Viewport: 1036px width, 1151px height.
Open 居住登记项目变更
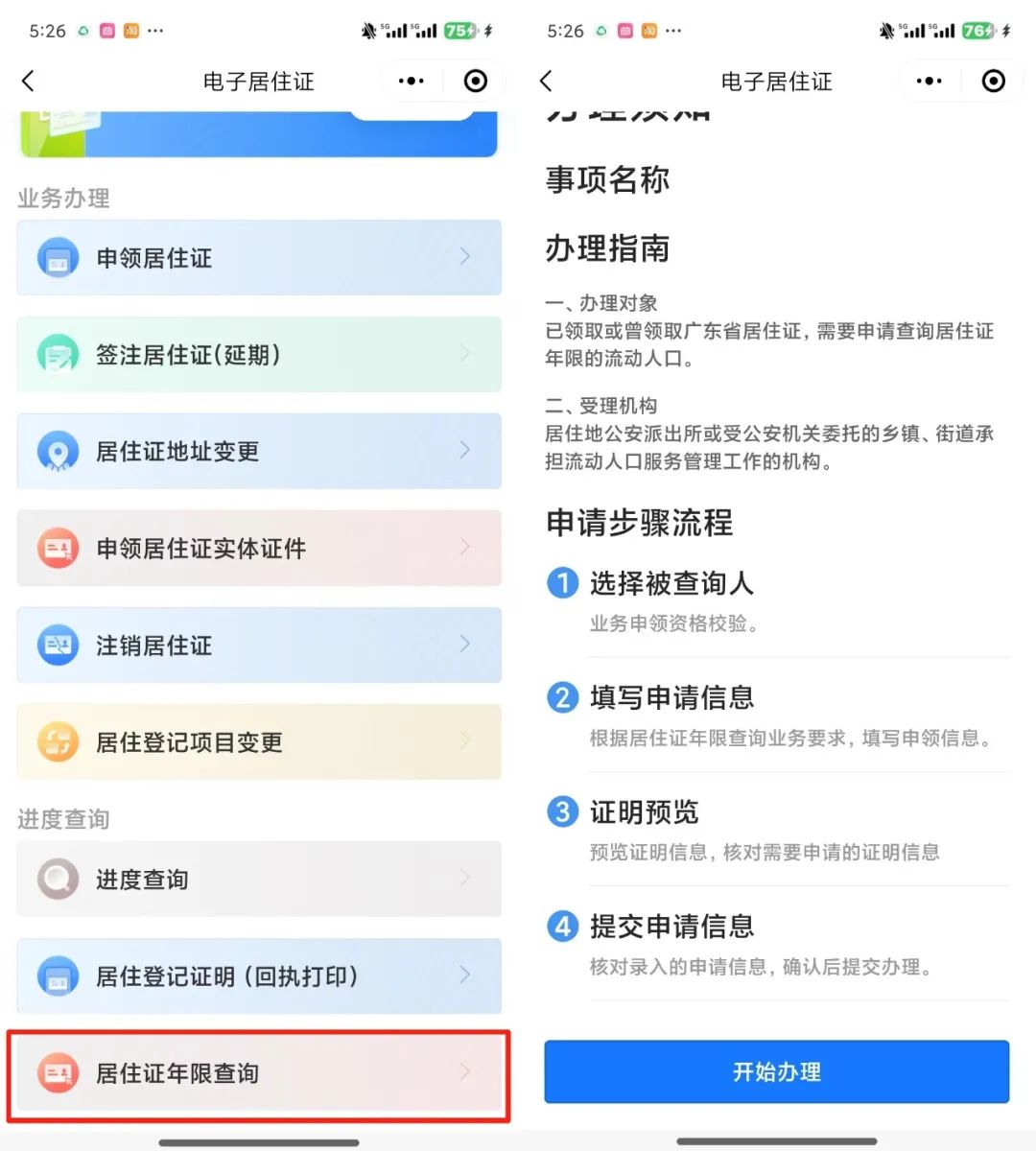pyautogui.click(x=259, y=741)
